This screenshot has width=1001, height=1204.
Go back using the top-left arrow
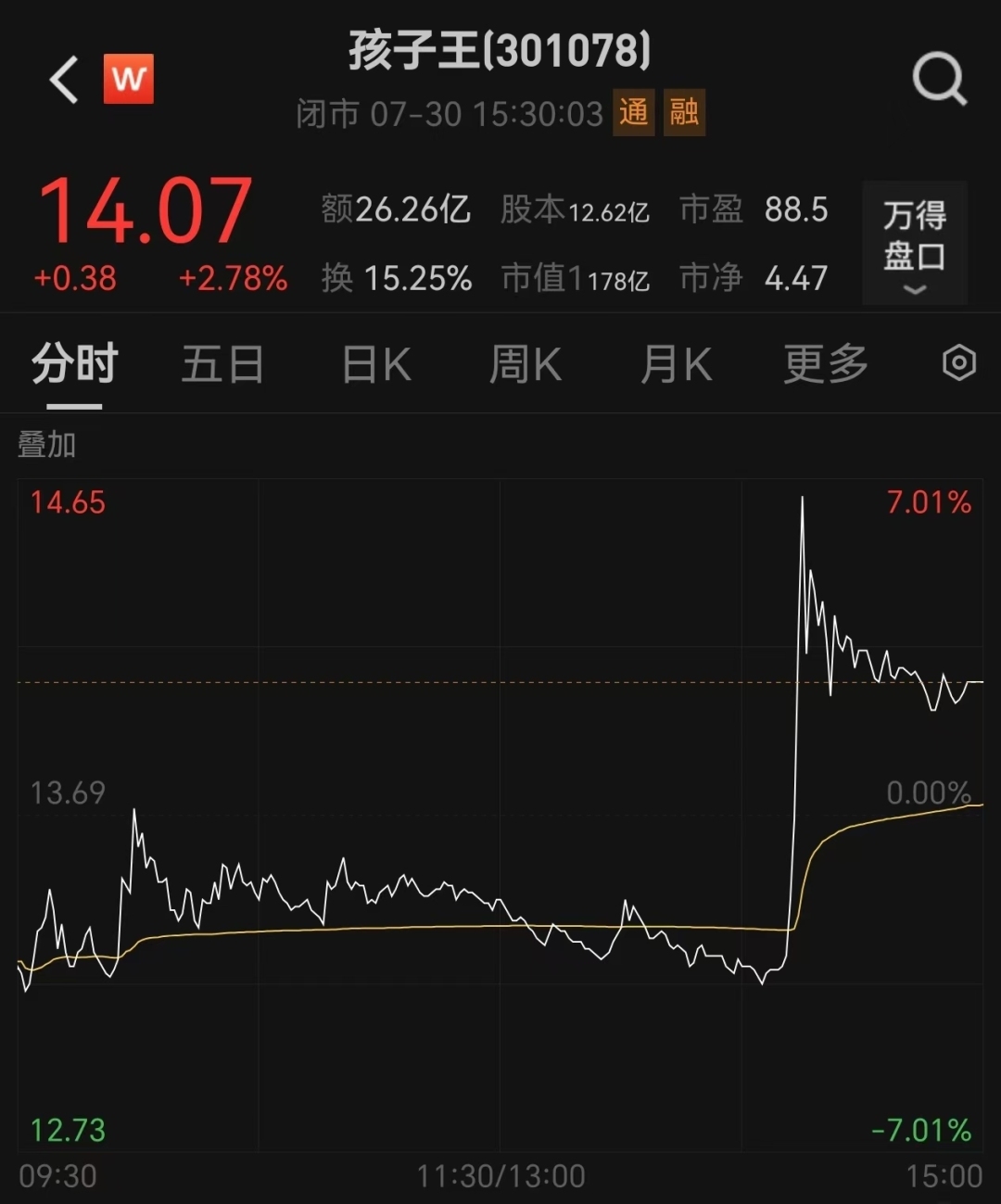pyautogui.click(x=63, y=80)
